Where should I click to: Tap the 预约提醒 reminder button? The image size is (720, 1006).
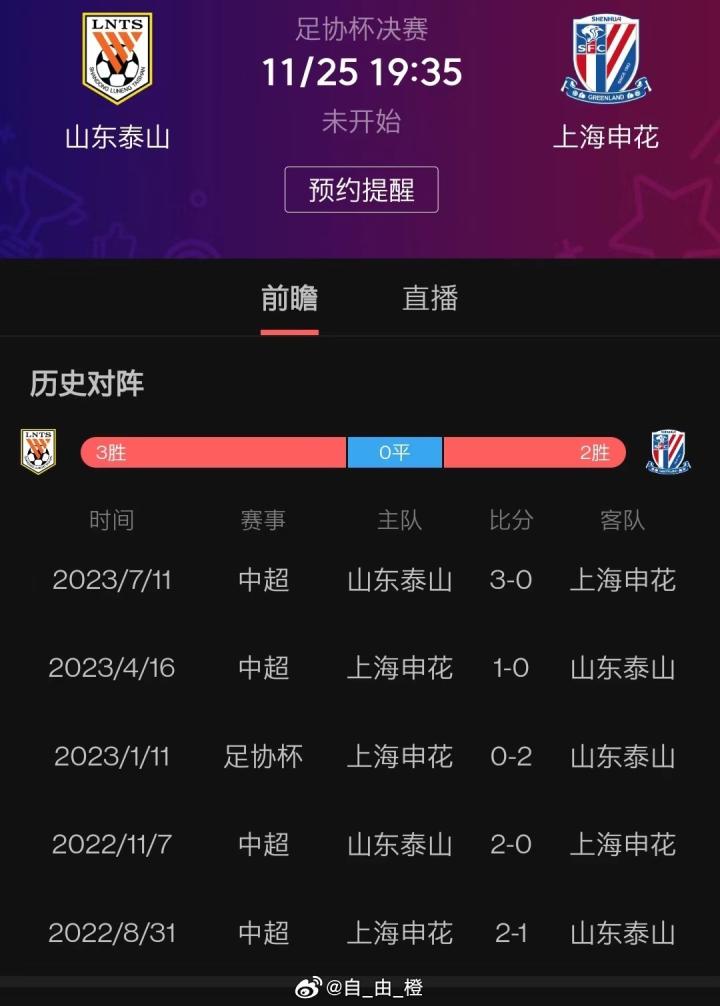click(361, 190)
